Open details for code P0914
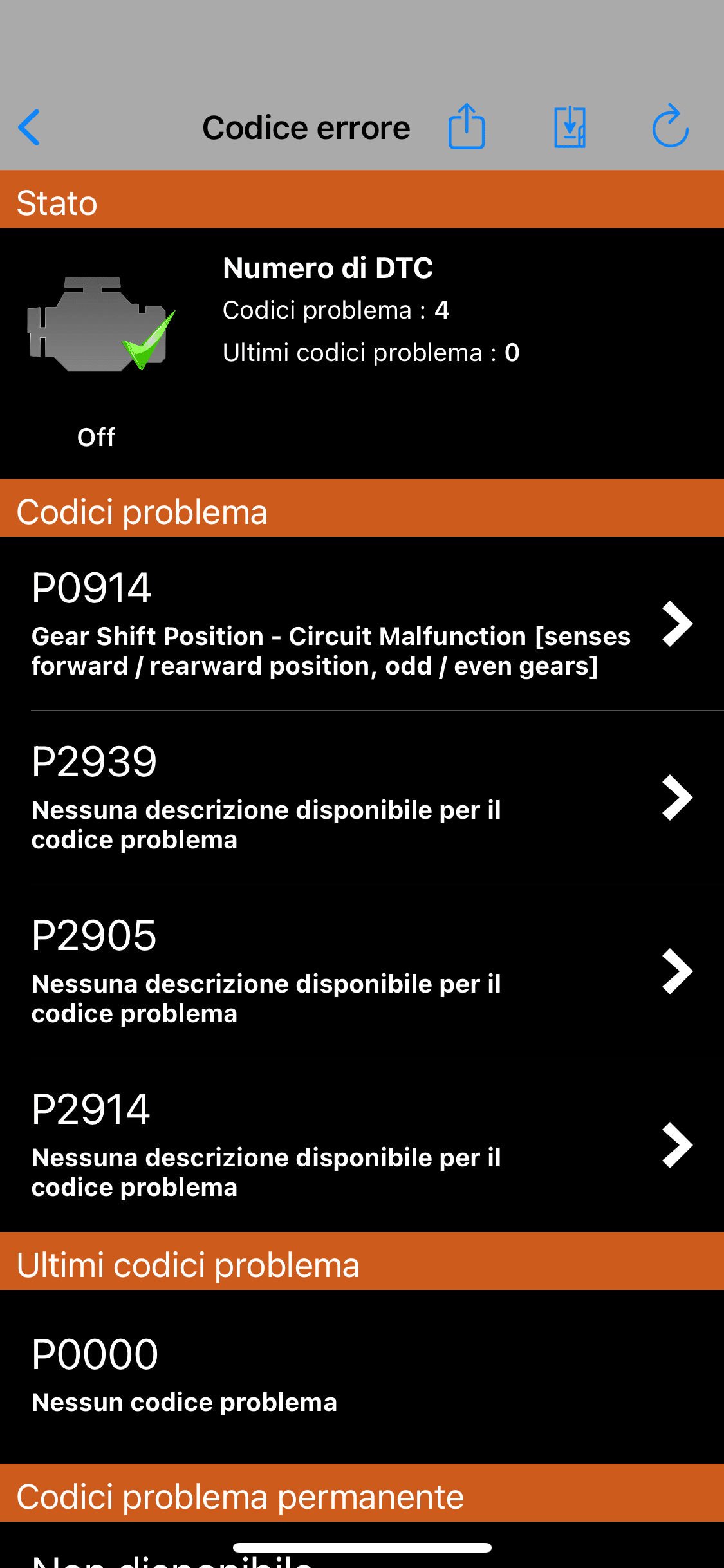The height and width of the screenshot is (1568, 724). point(362,624)
